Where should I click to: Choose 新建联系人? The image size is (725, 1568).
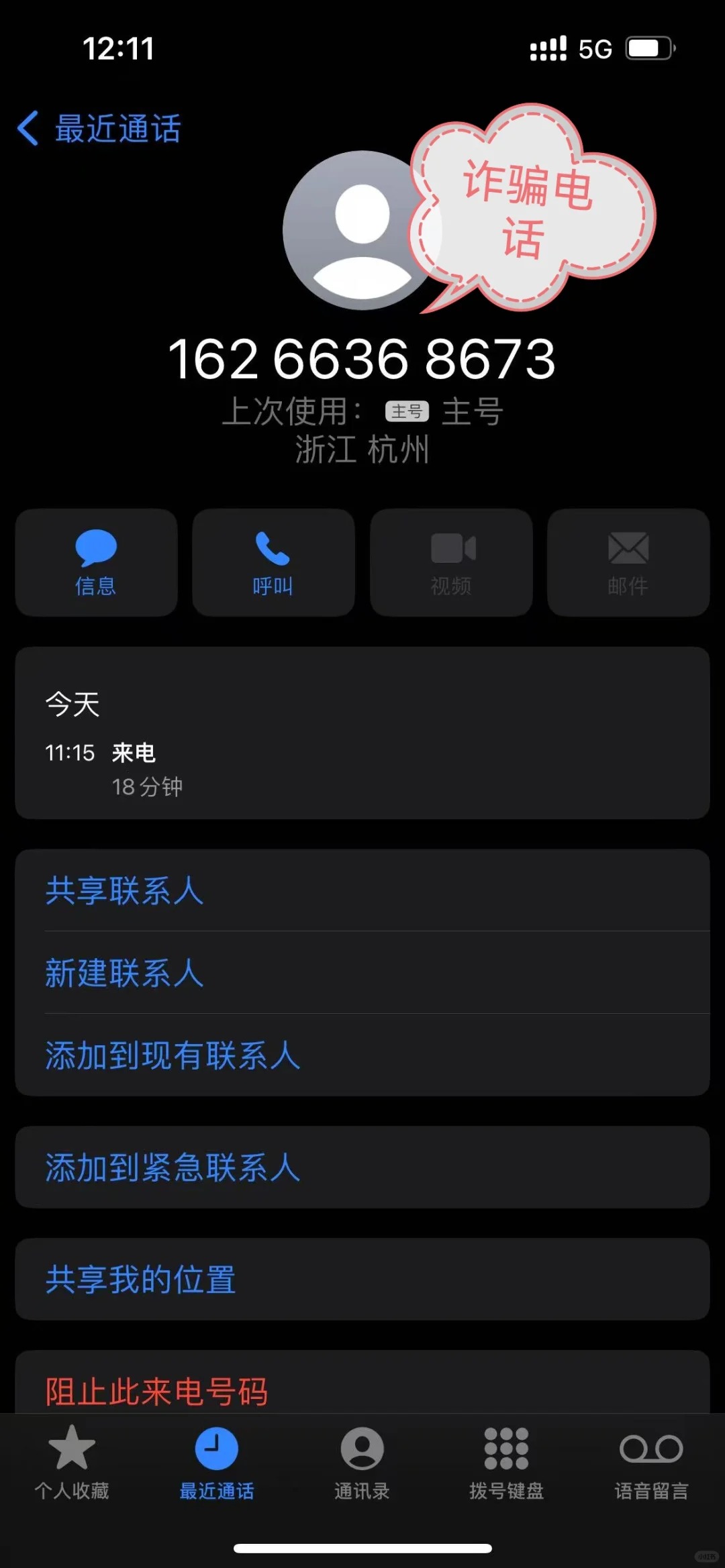[125, 973]
